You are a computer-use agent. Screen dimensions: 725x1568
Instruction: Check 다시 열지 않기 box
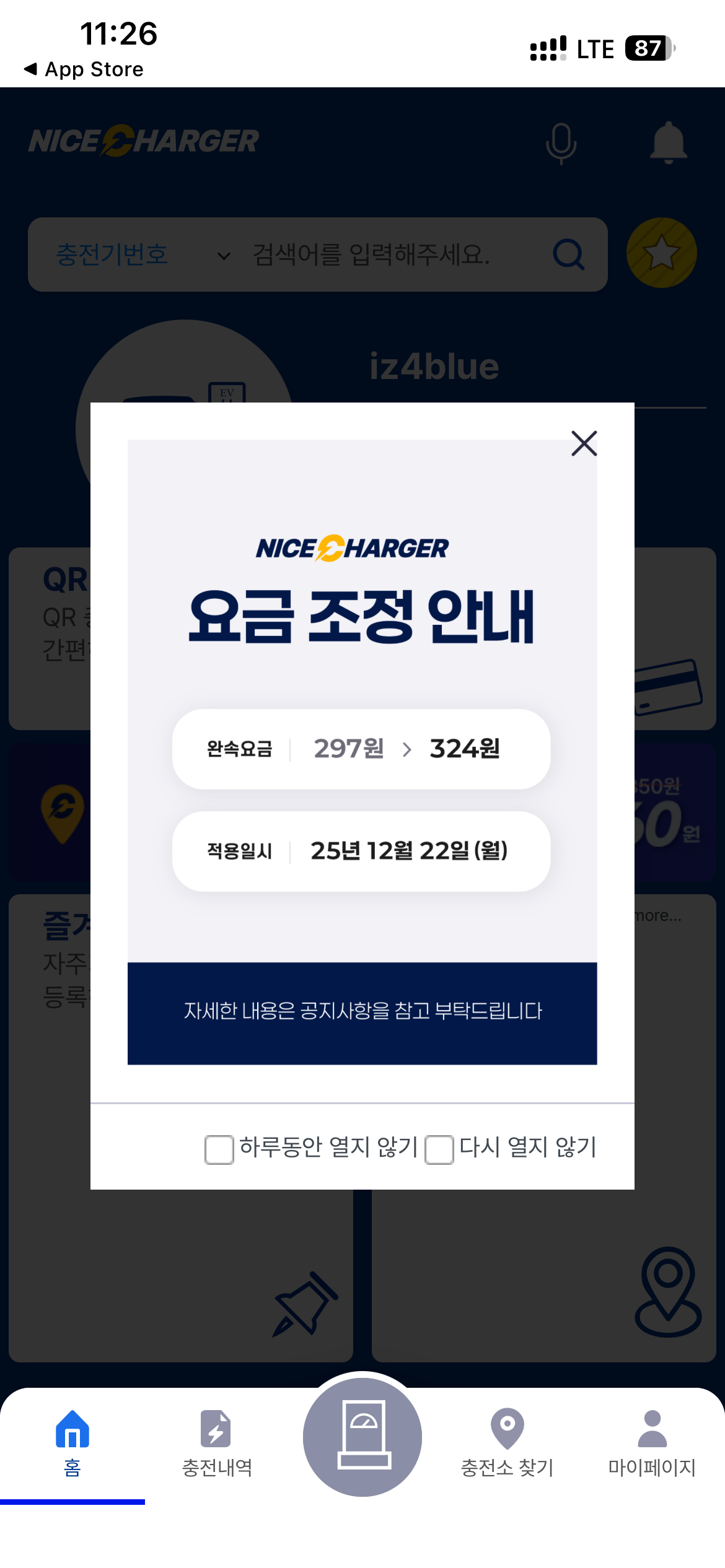tap(439, 1149)
